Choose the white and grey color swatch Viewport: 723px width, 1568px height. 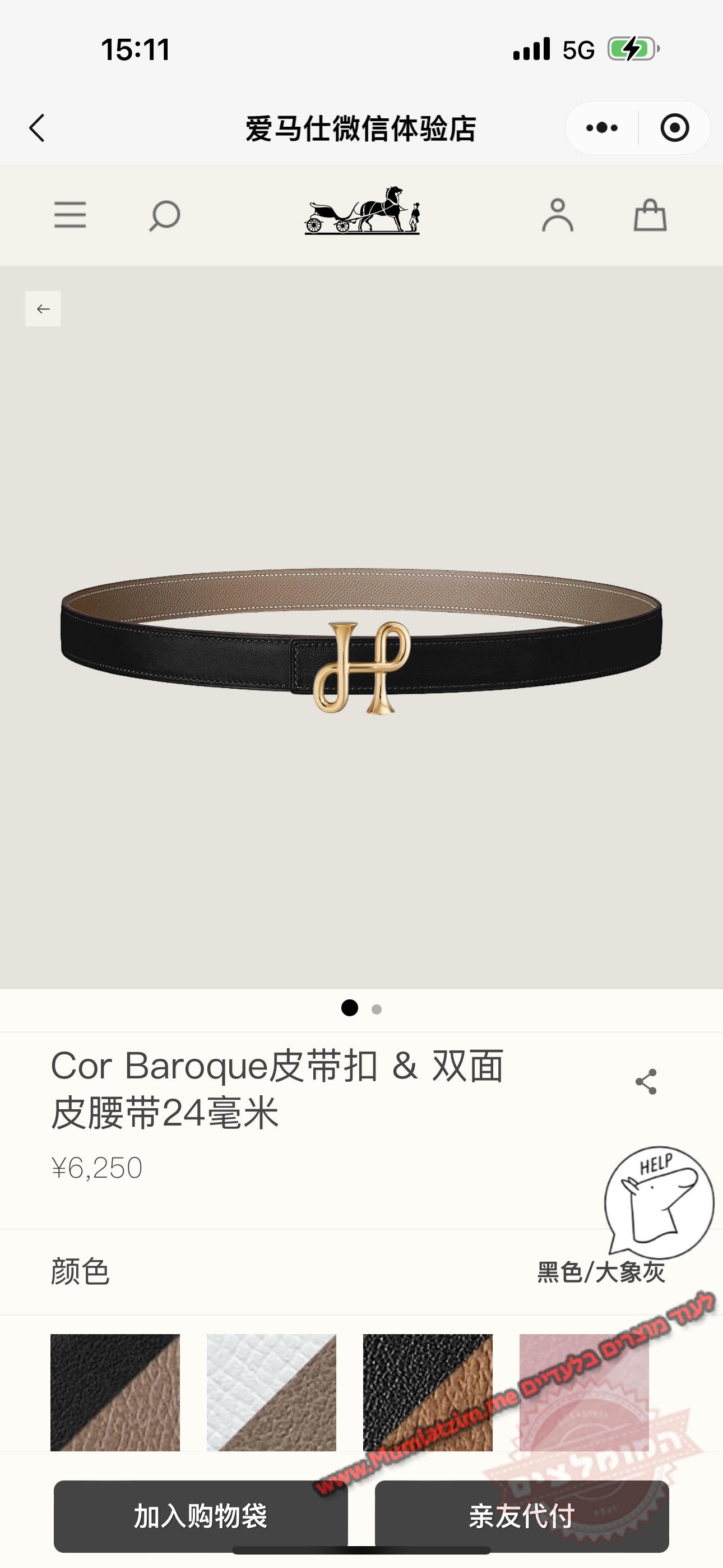click(271, 1392)
